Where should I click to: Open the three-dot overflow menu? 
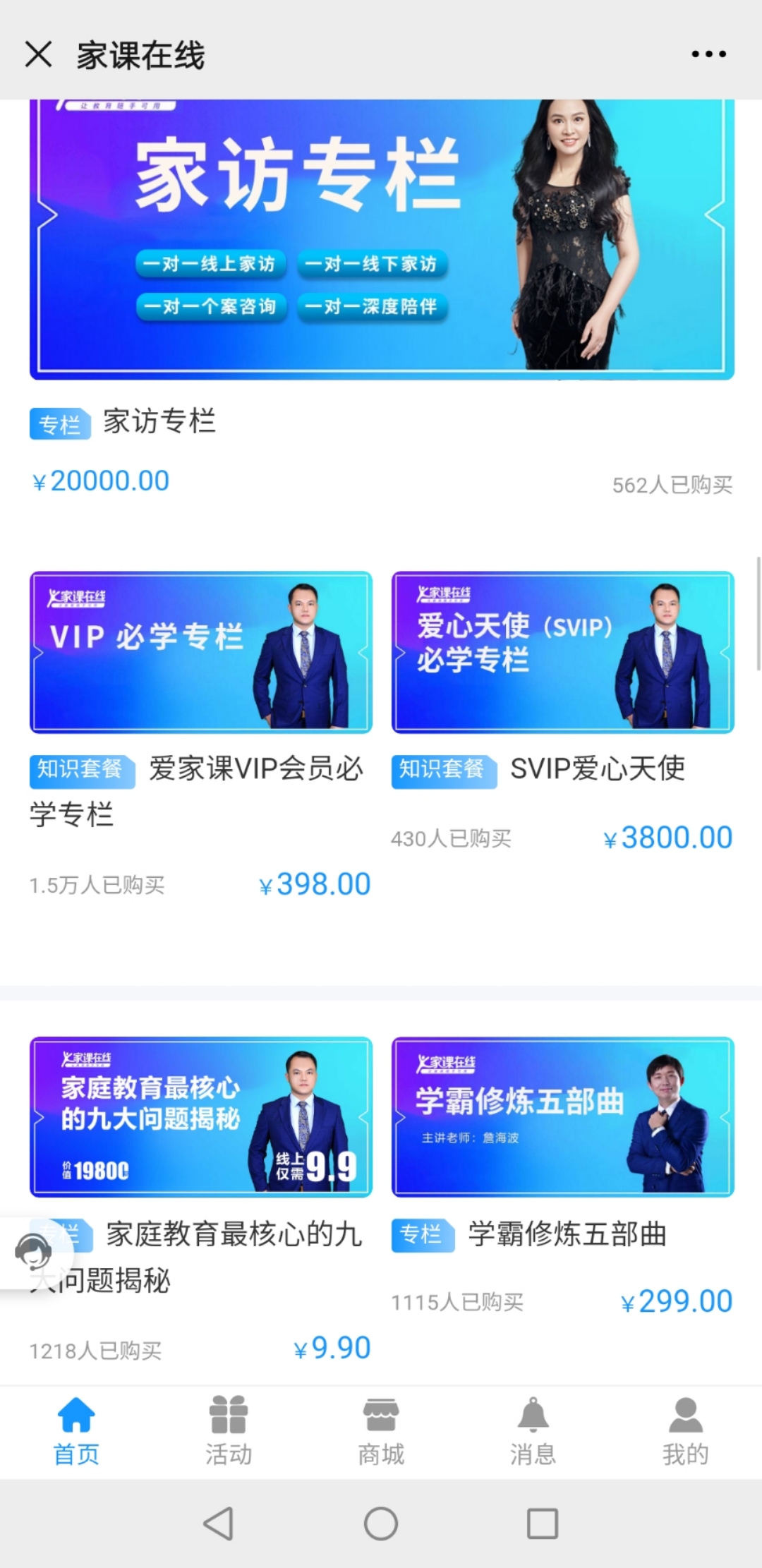click(x=708, y=54)
